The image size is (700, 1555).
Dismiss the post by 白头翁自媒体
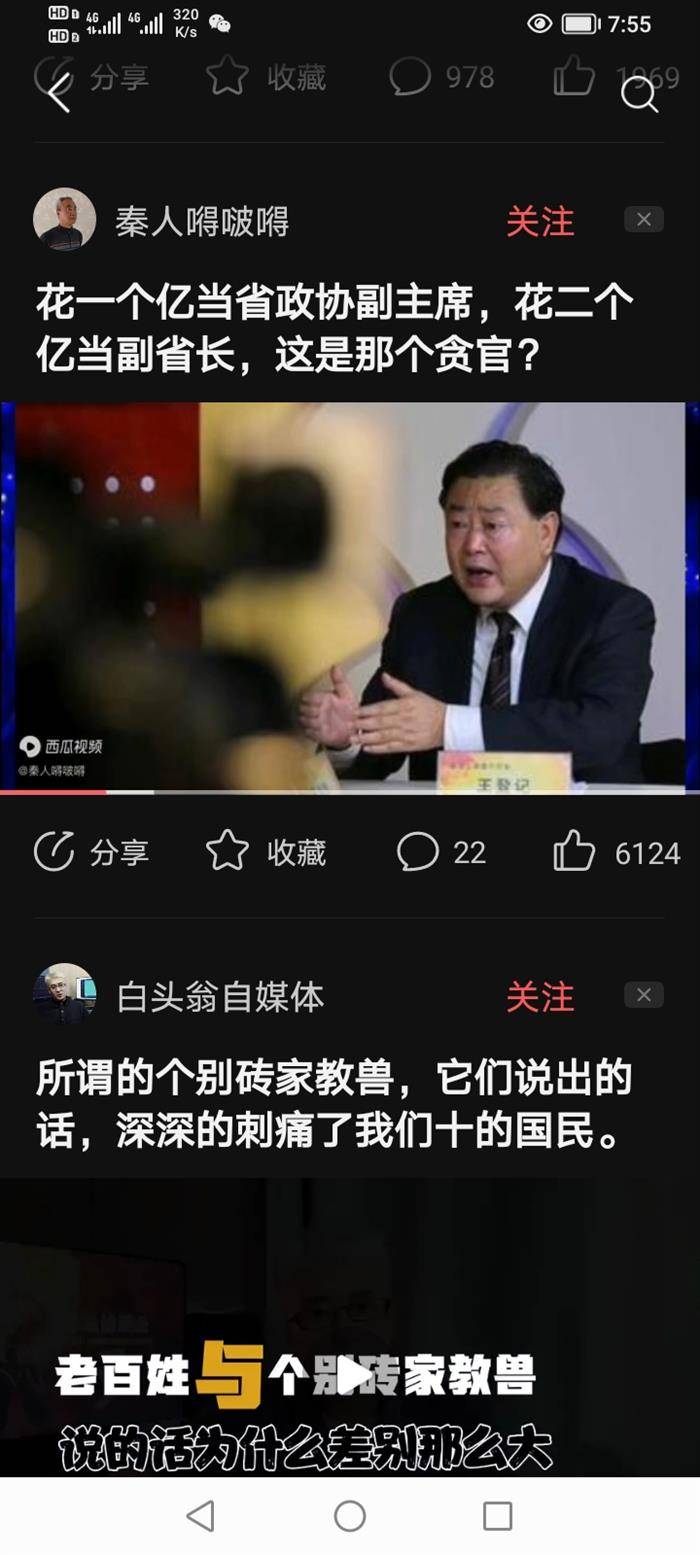pos(643,995)
